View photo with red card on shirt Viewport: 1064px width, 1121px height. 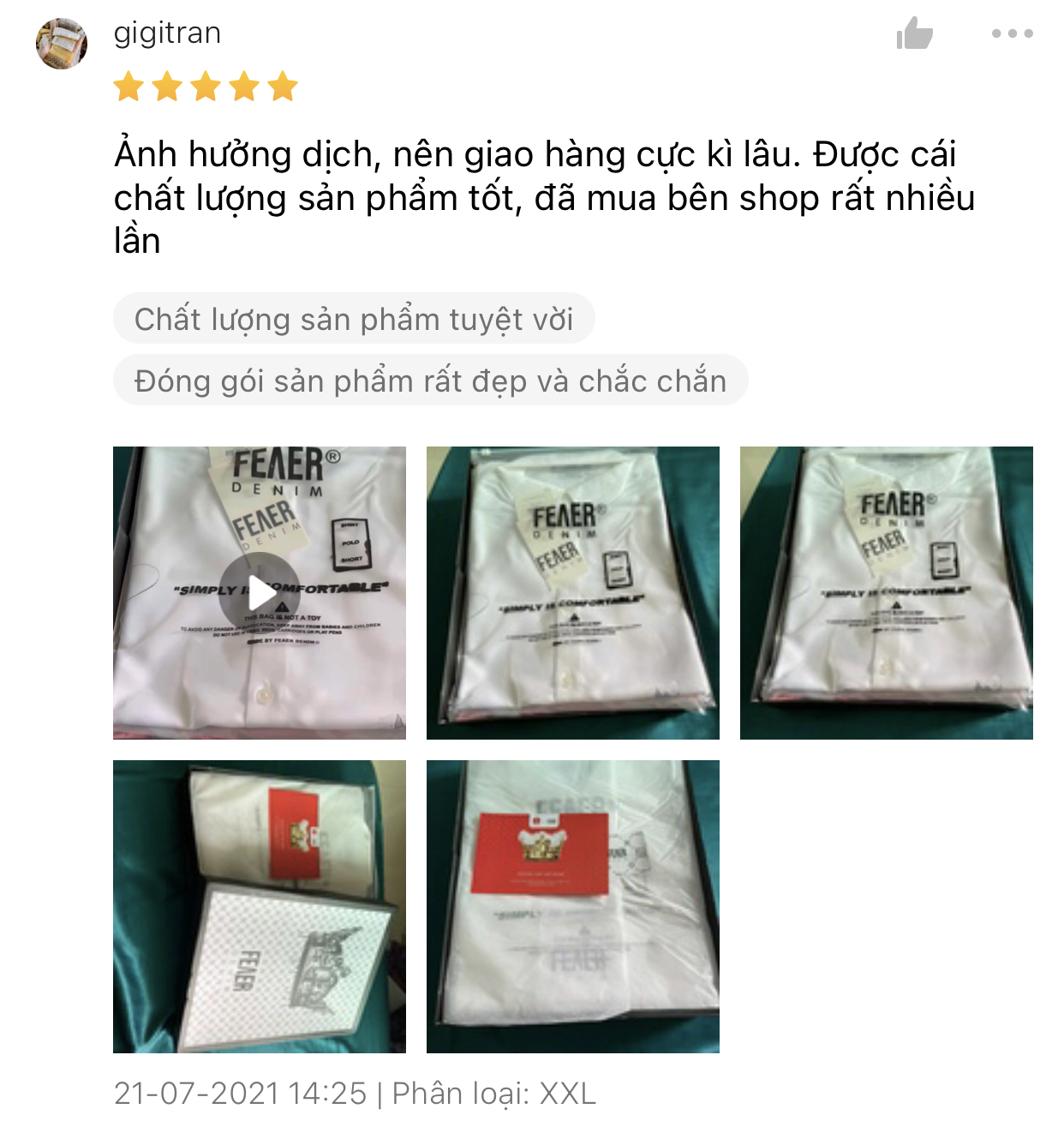572,906
